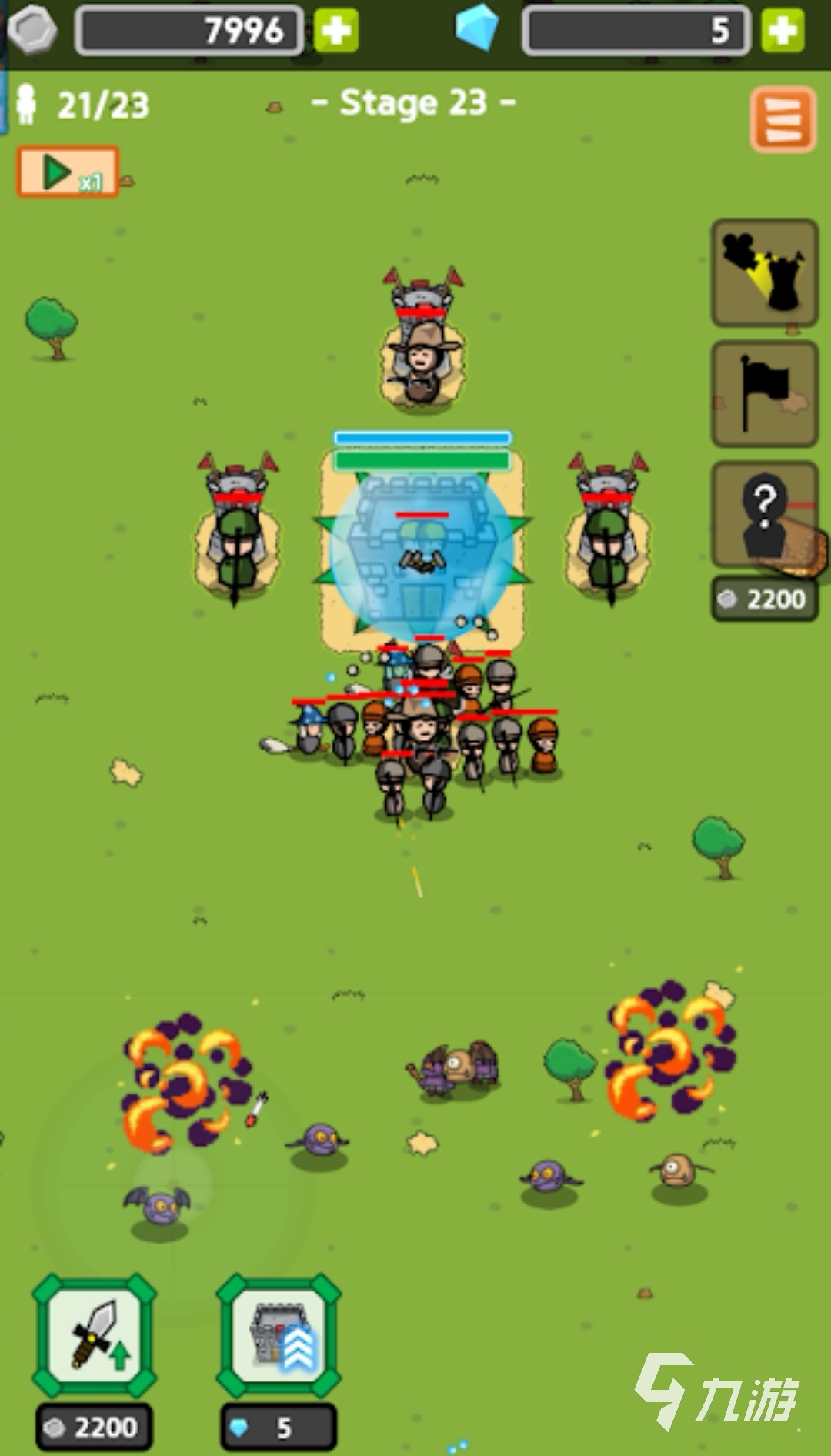Image resolution: width=831 pixels, height=1456 pixels.
Task: Recruit the mystery unit for 2200
Action: [x=763, y=516]
